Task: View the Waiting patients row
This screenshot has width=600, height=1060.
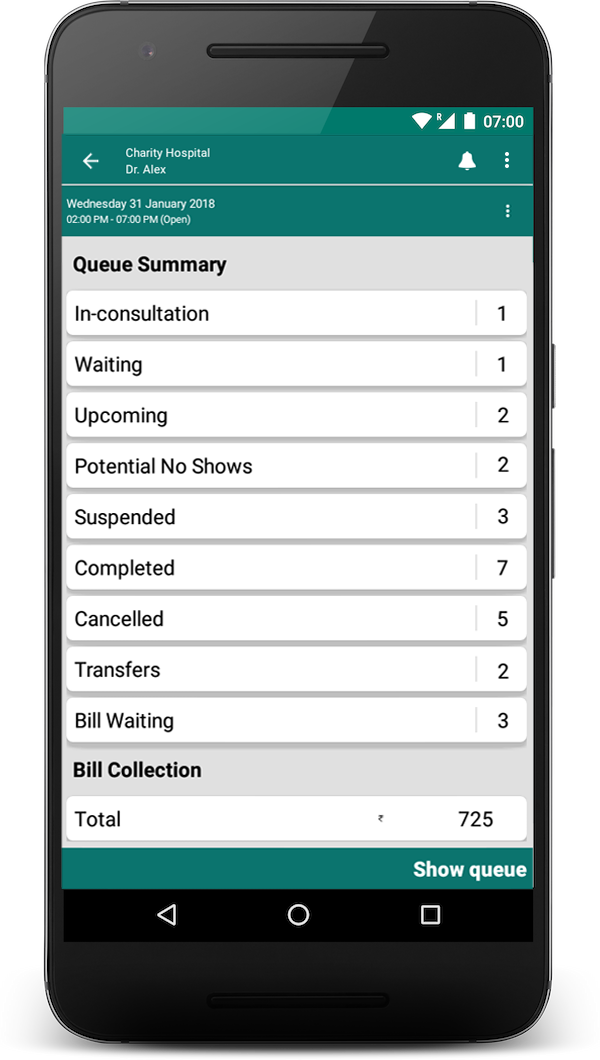Action: tap(296, 365)
